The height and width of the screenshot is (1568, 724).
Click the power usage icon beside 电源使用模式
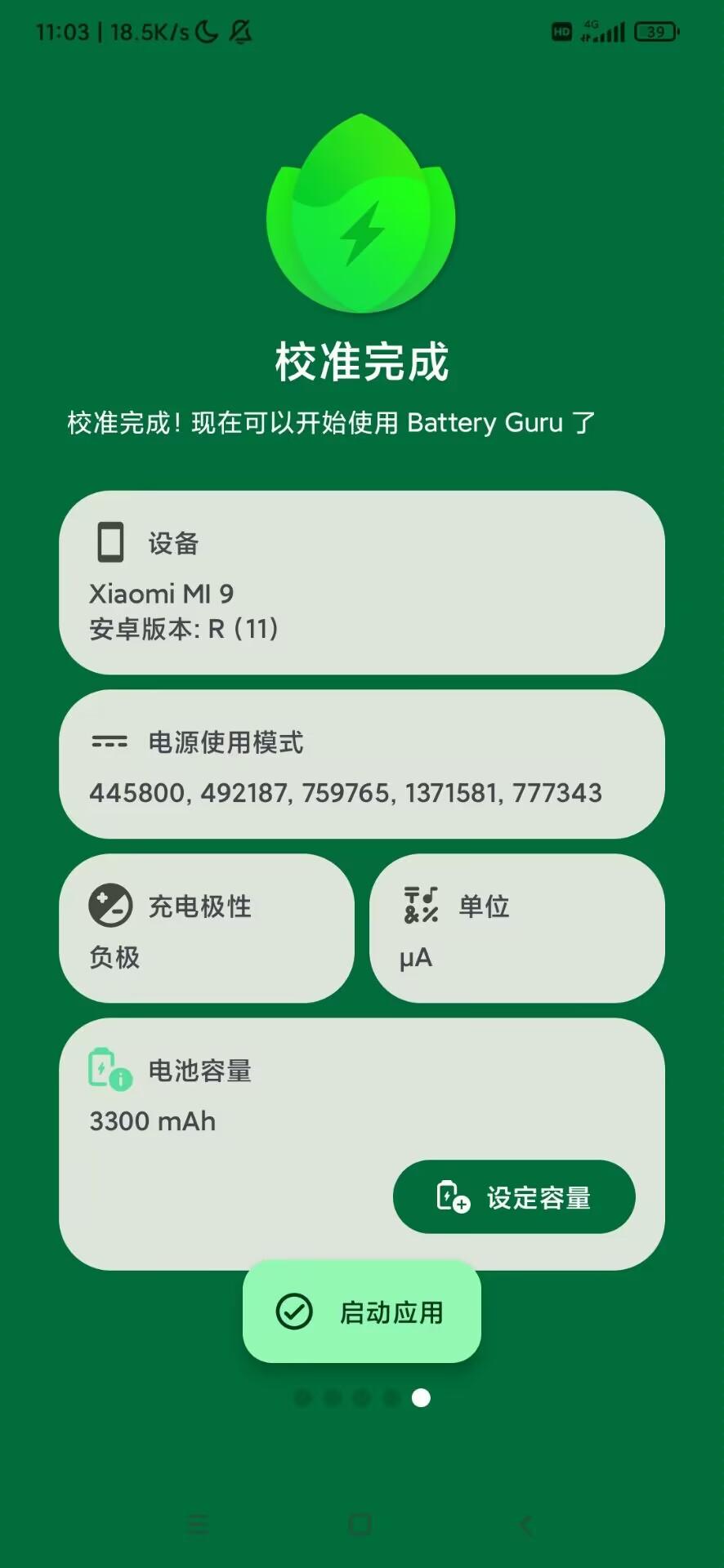109,742
